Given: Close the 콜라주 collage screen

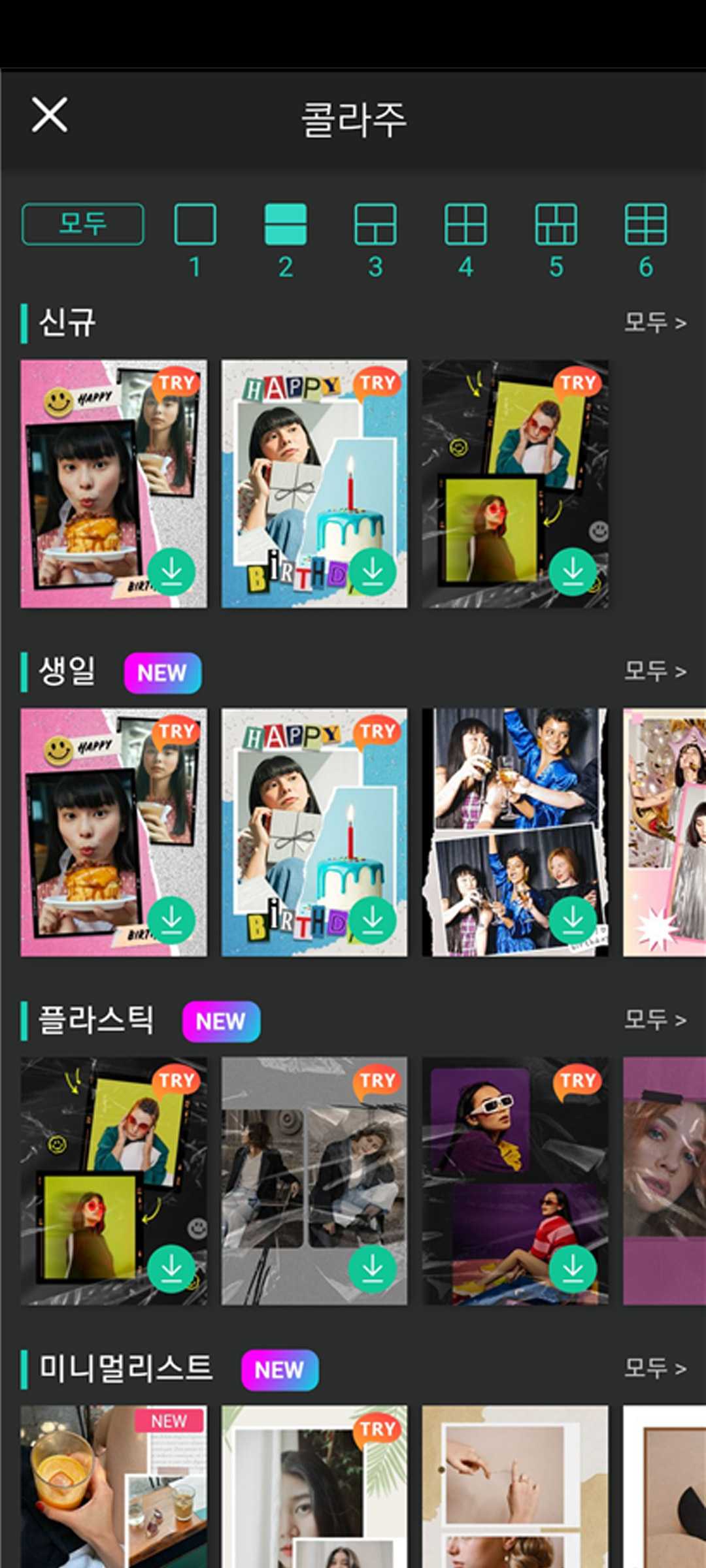Looking at the screenshot, I should click(x=50, y=115).
